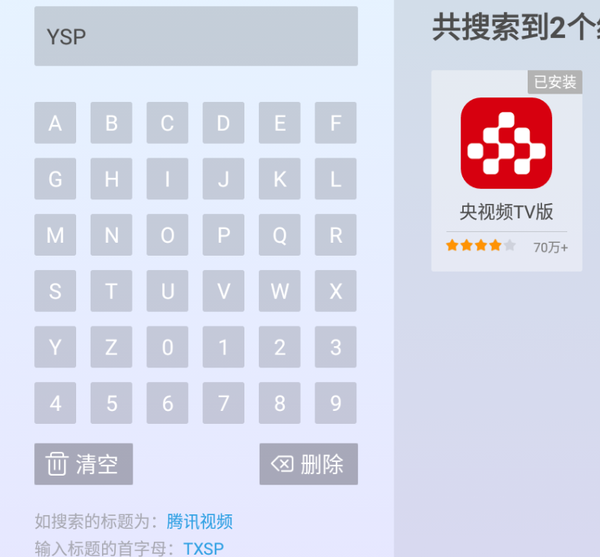Hit the letter M key
The height and width of the screenshot is (557, 600).
55,236
